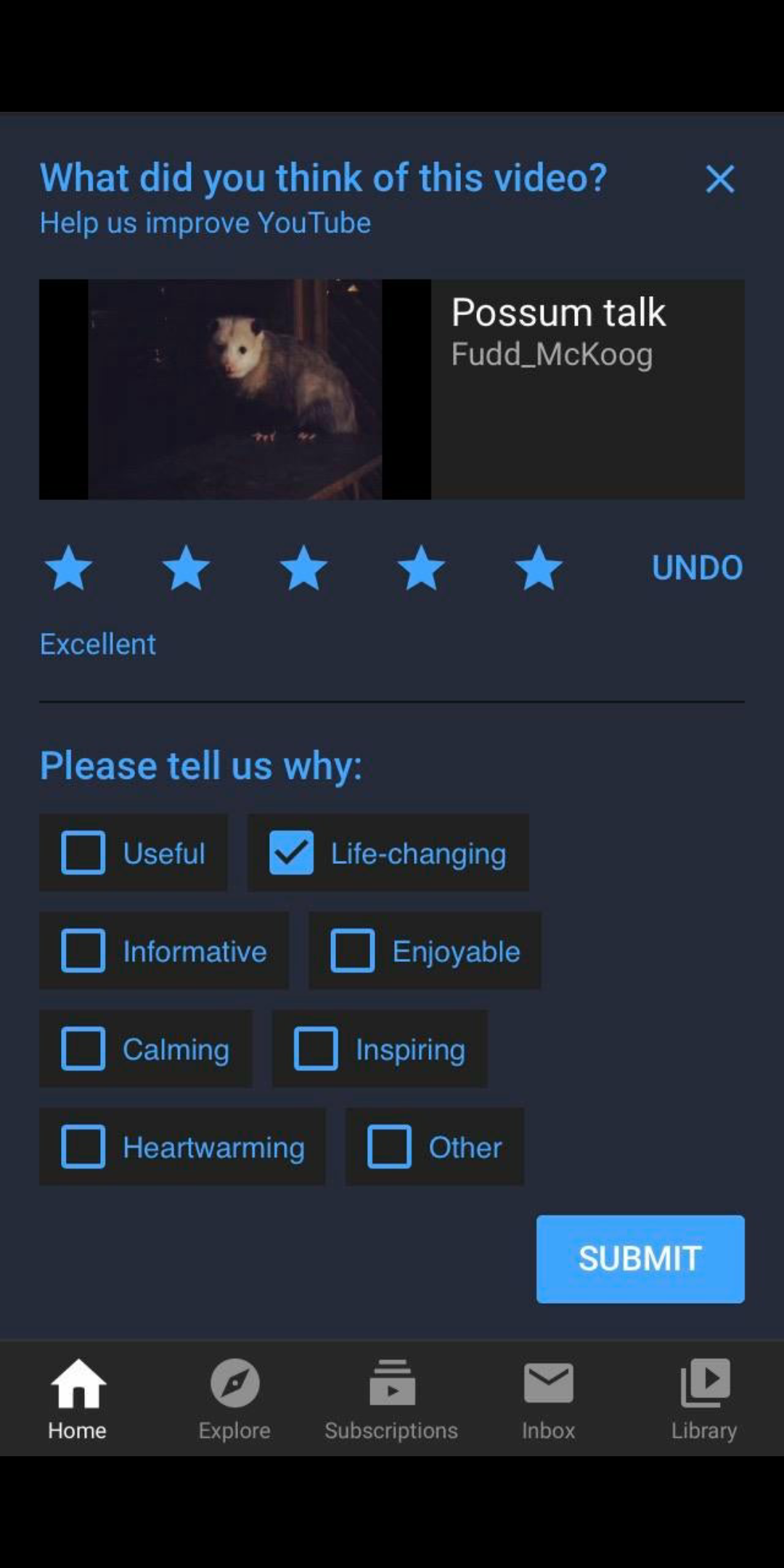Uncheck the Life-changing checkbox

292,853
